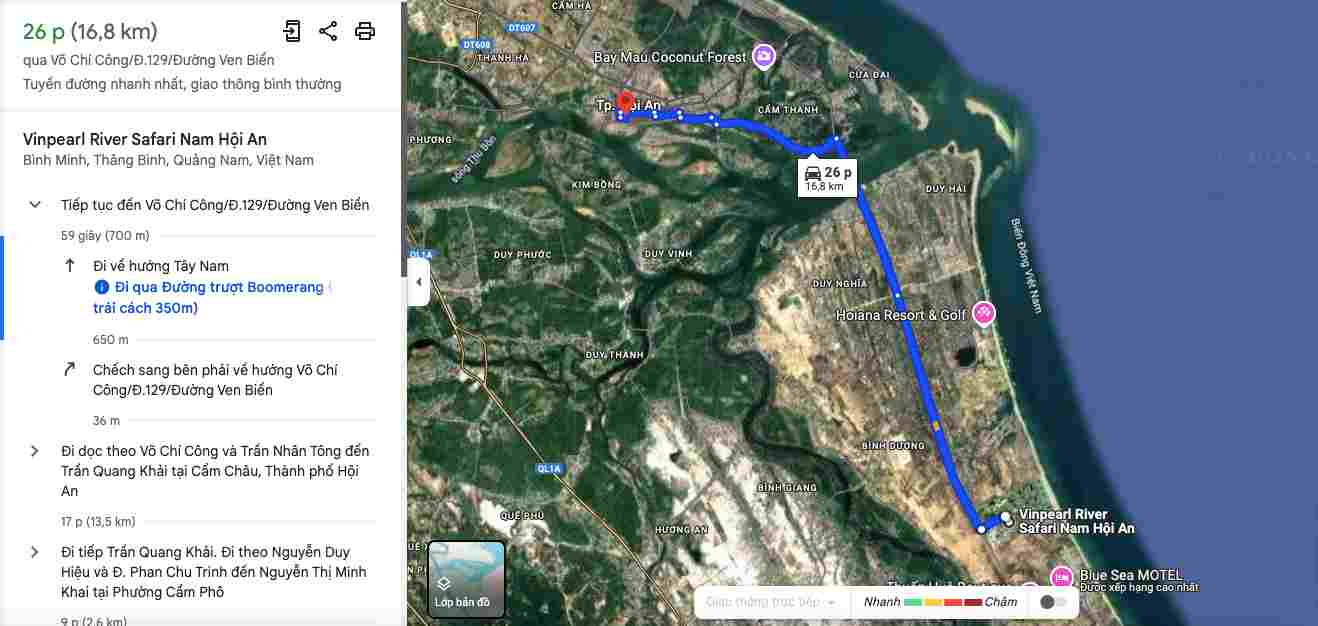Select the 'Chếch sang bên phải' step
The image size is (1318, 626).
coord(214,380)
